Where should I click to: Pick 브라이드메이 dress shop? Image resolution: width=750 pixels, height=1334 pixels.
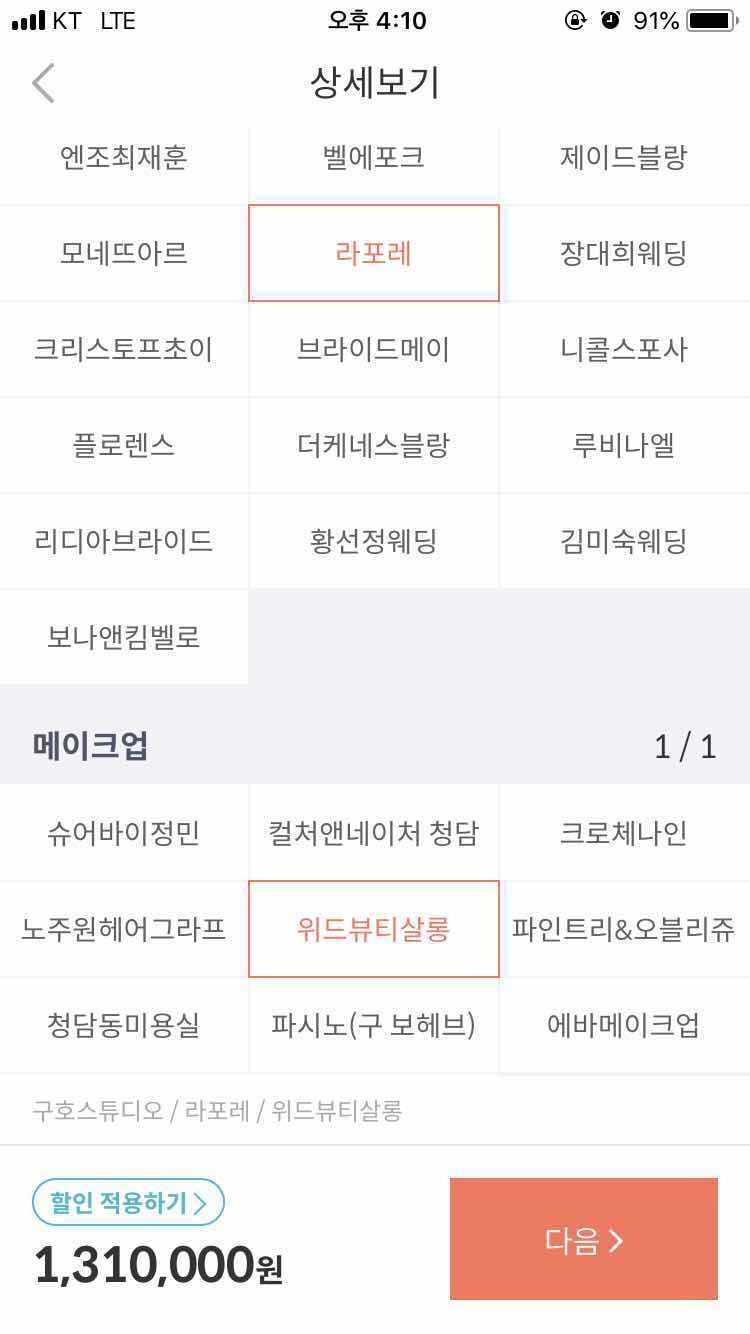[374, 349]
